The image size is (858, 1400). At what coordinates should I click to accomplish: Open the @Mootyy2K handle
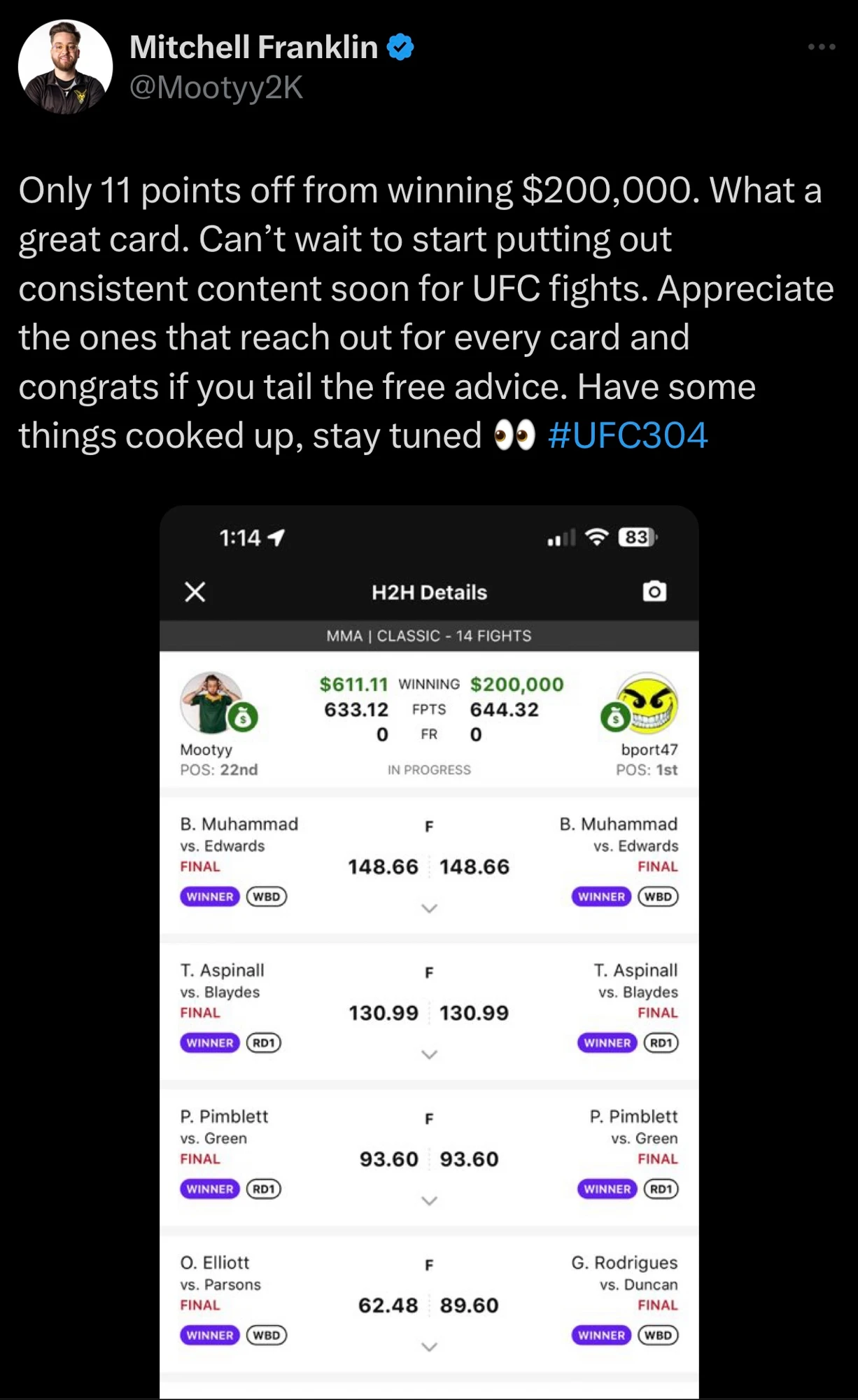(216, 87)
